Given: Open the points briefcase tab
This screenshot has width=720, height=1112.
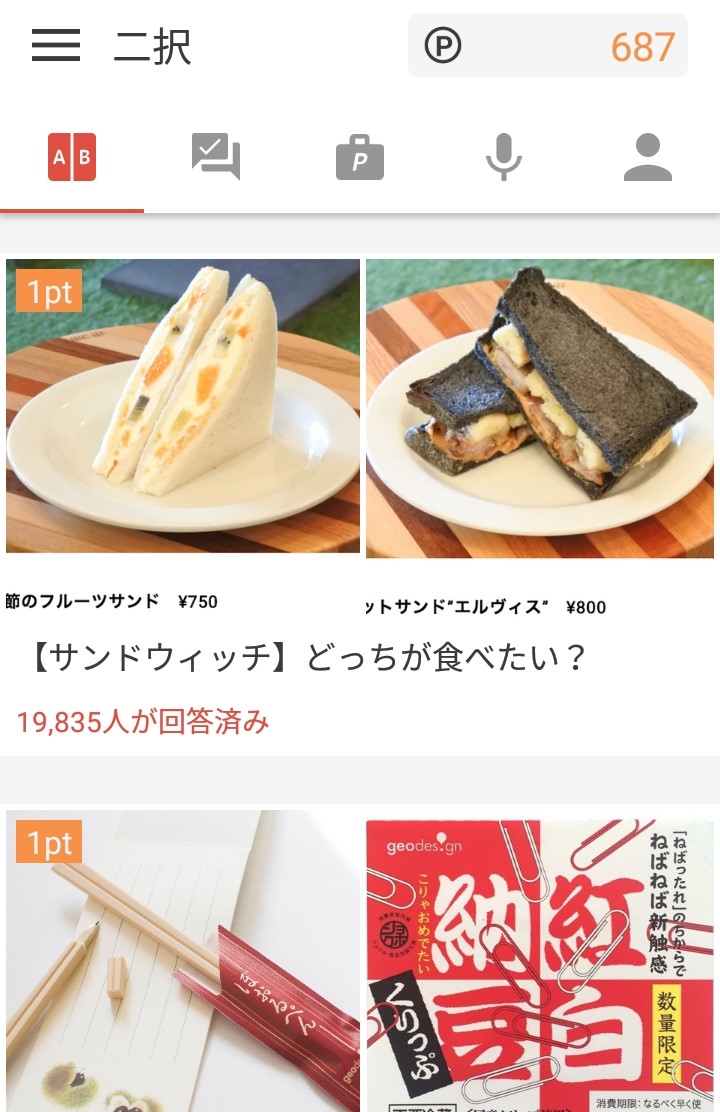Looking at the screenshot, I should pyautogui.click(x=360, y=157).
